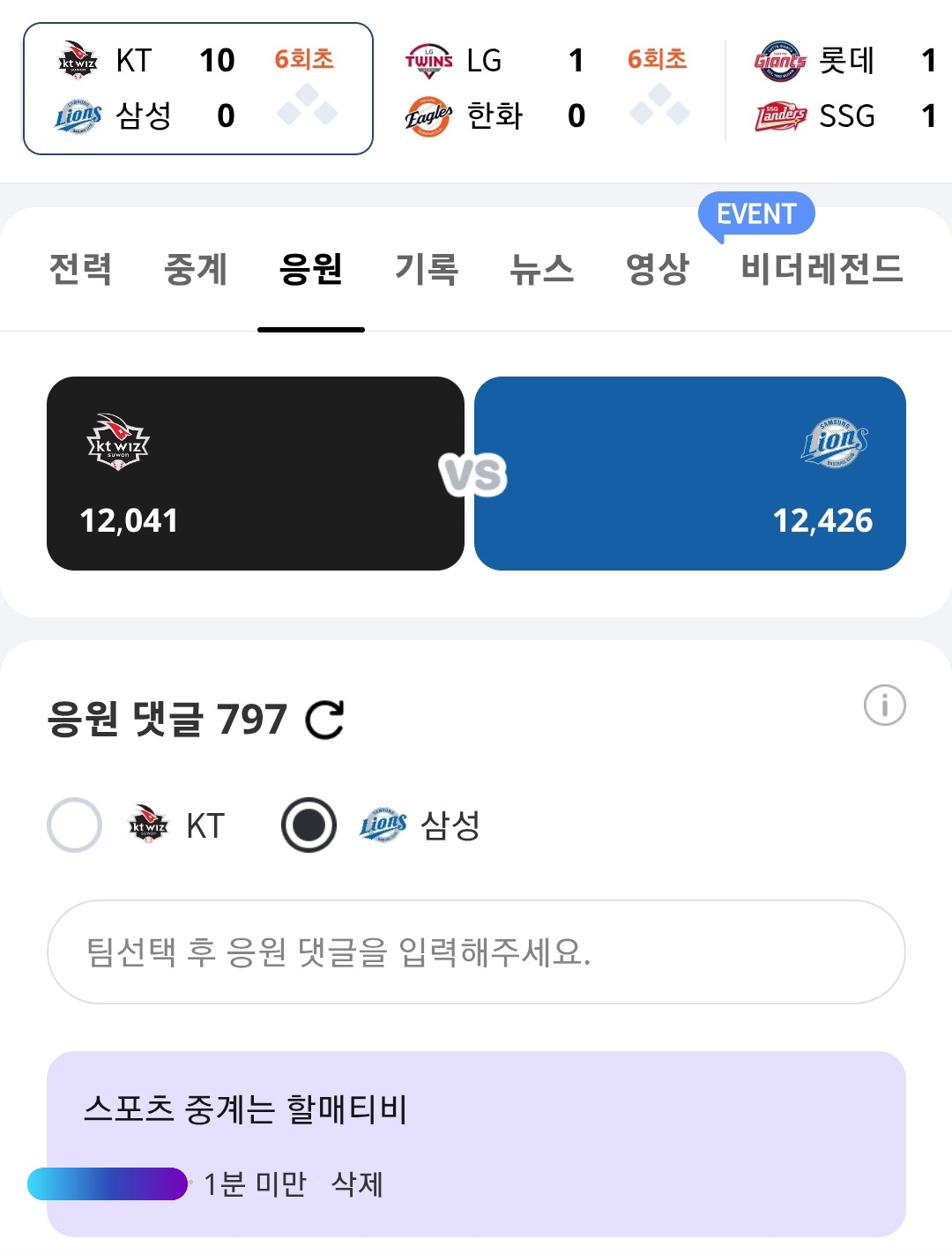Open the KT vs 삼성 game card
The image size is (952, 1254).
(198, 88)
